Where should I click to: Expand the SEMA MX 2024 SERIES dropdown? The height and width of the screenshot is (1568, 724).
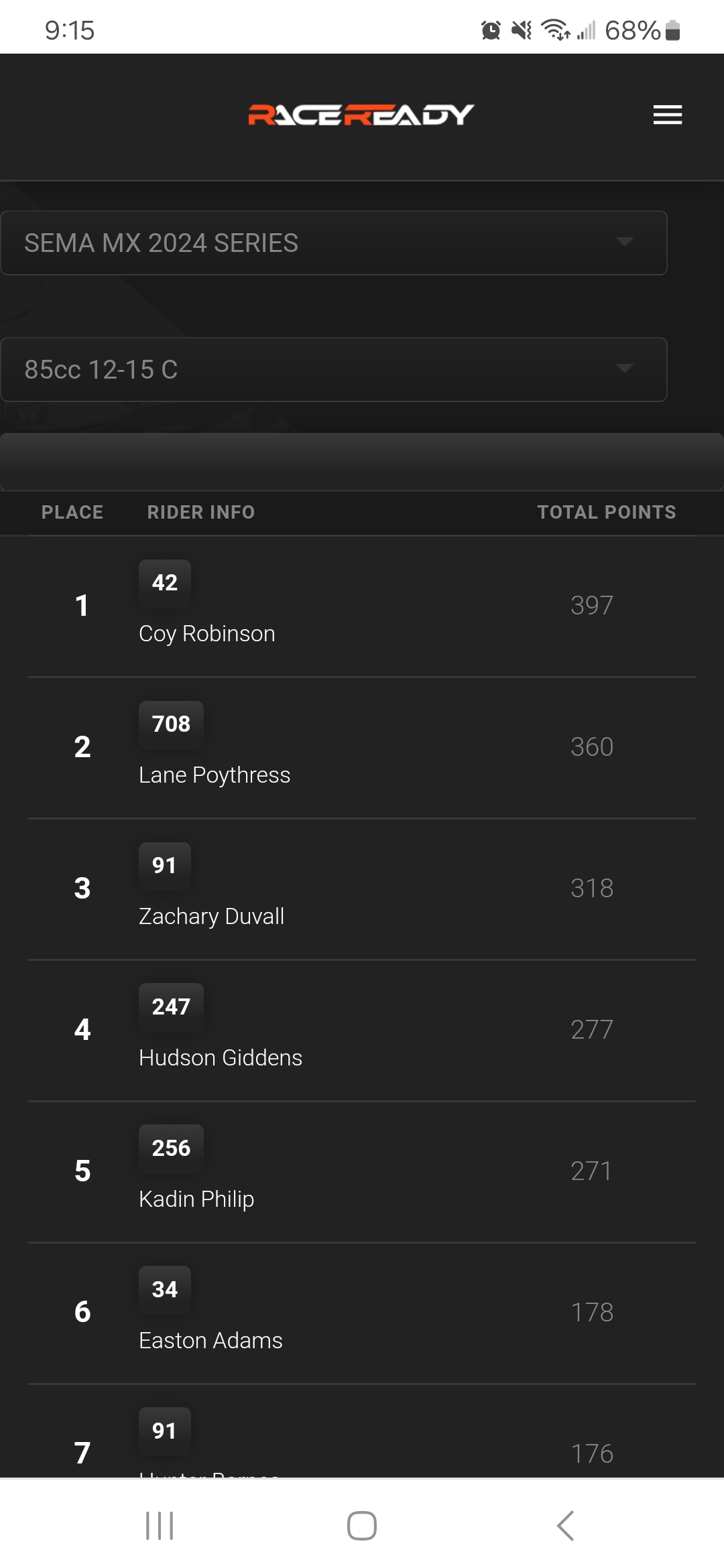pos(334,243)
